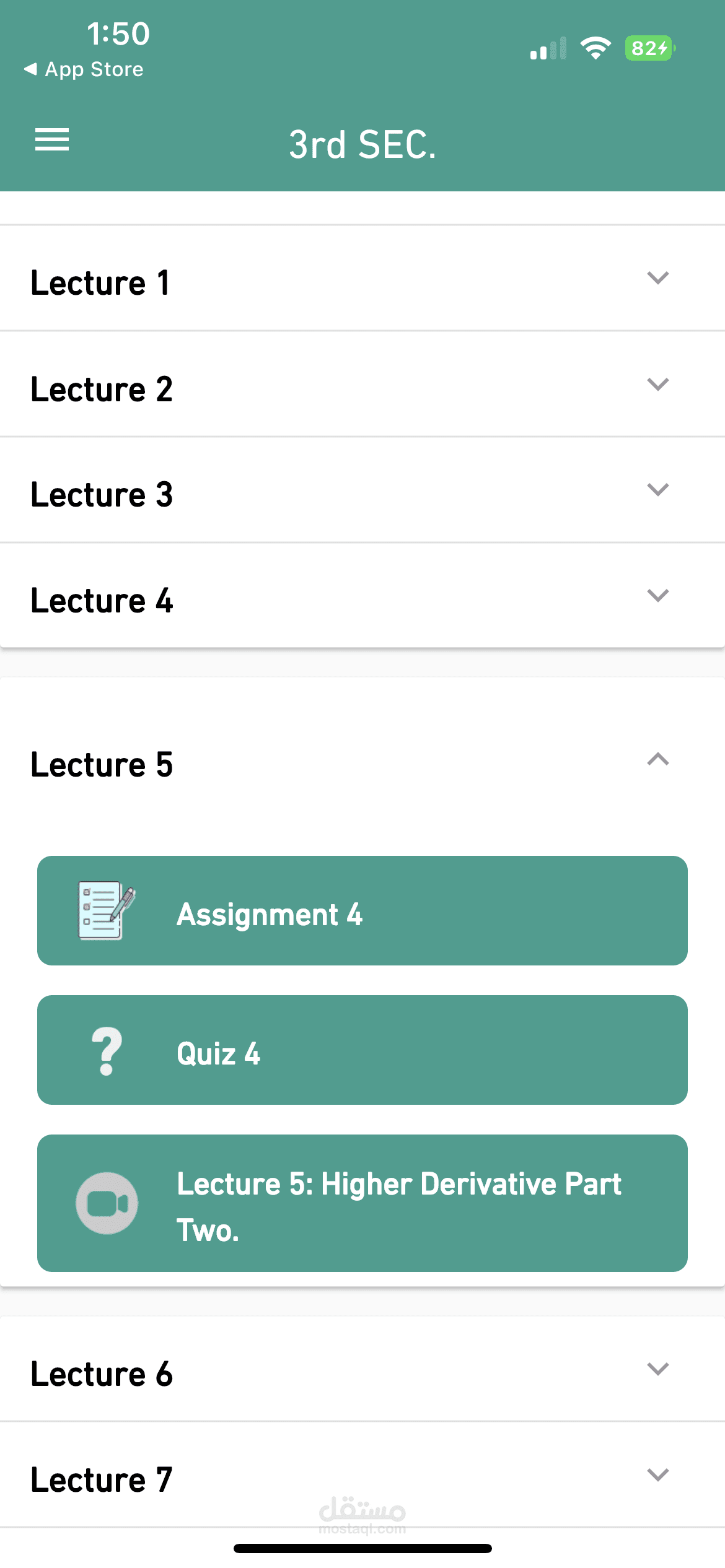Viewport: 725px width, 1568px height.
Task: Return to App Store via back link
Action: (84, 69)
